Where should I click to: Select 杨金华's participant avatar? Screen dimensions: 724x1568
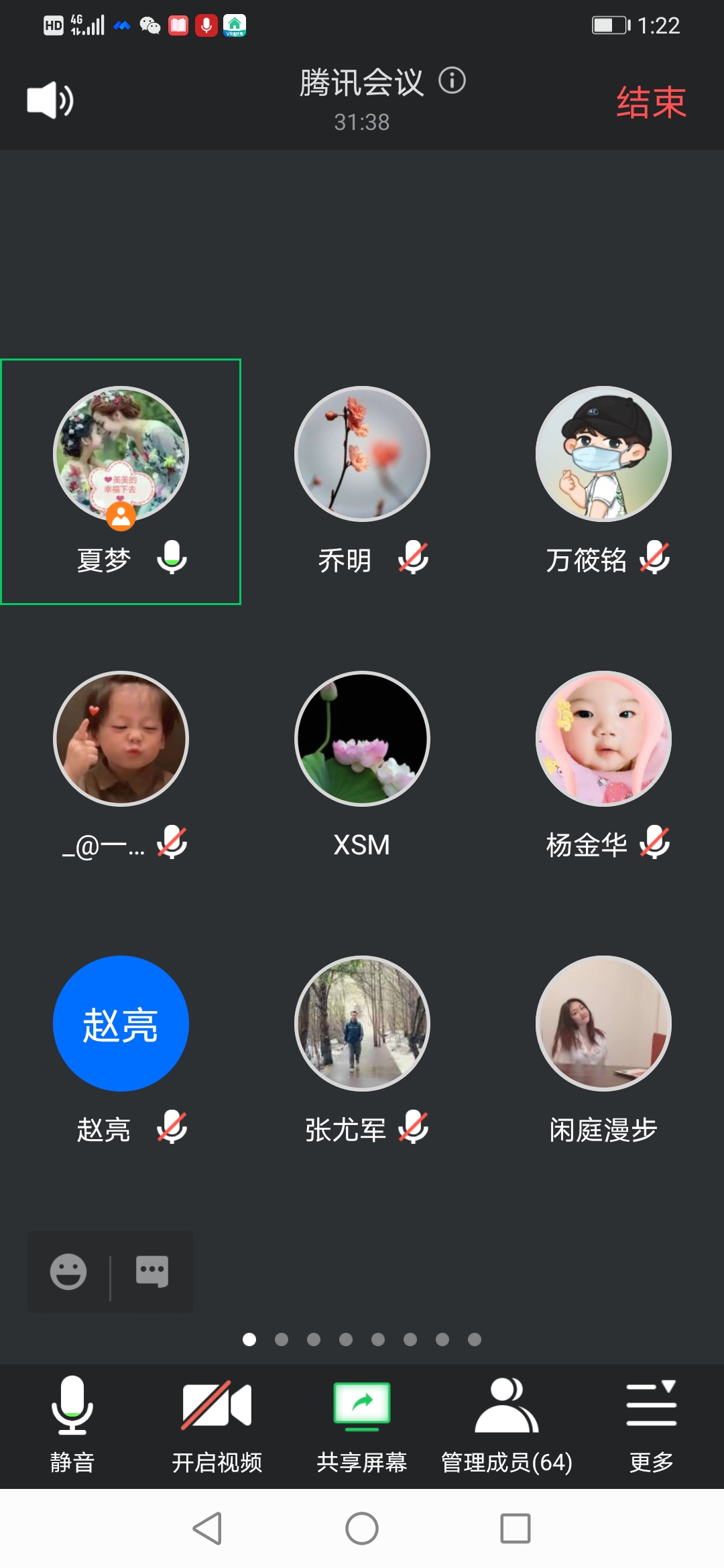(603, 738)
